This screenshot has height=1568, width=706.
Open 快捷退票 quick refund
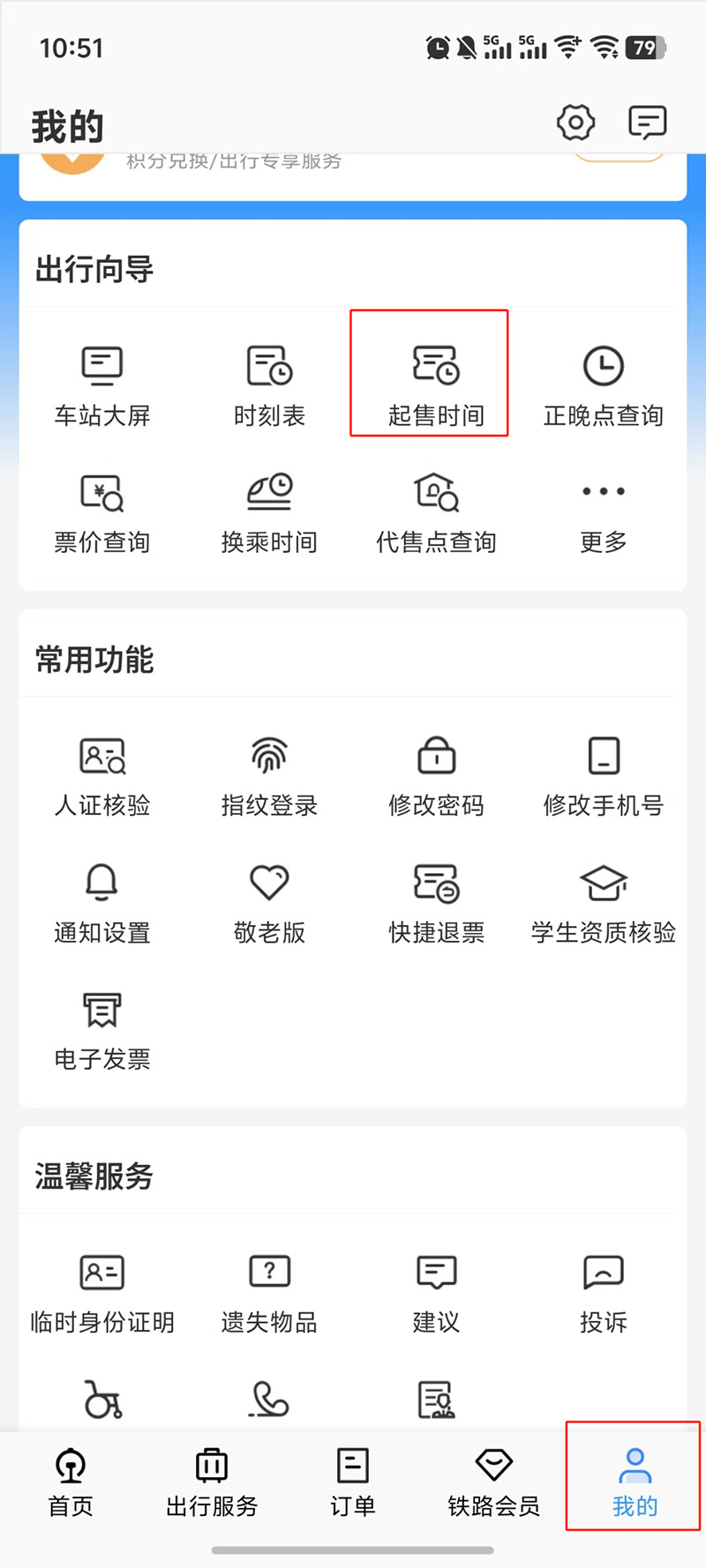(436, 903)
